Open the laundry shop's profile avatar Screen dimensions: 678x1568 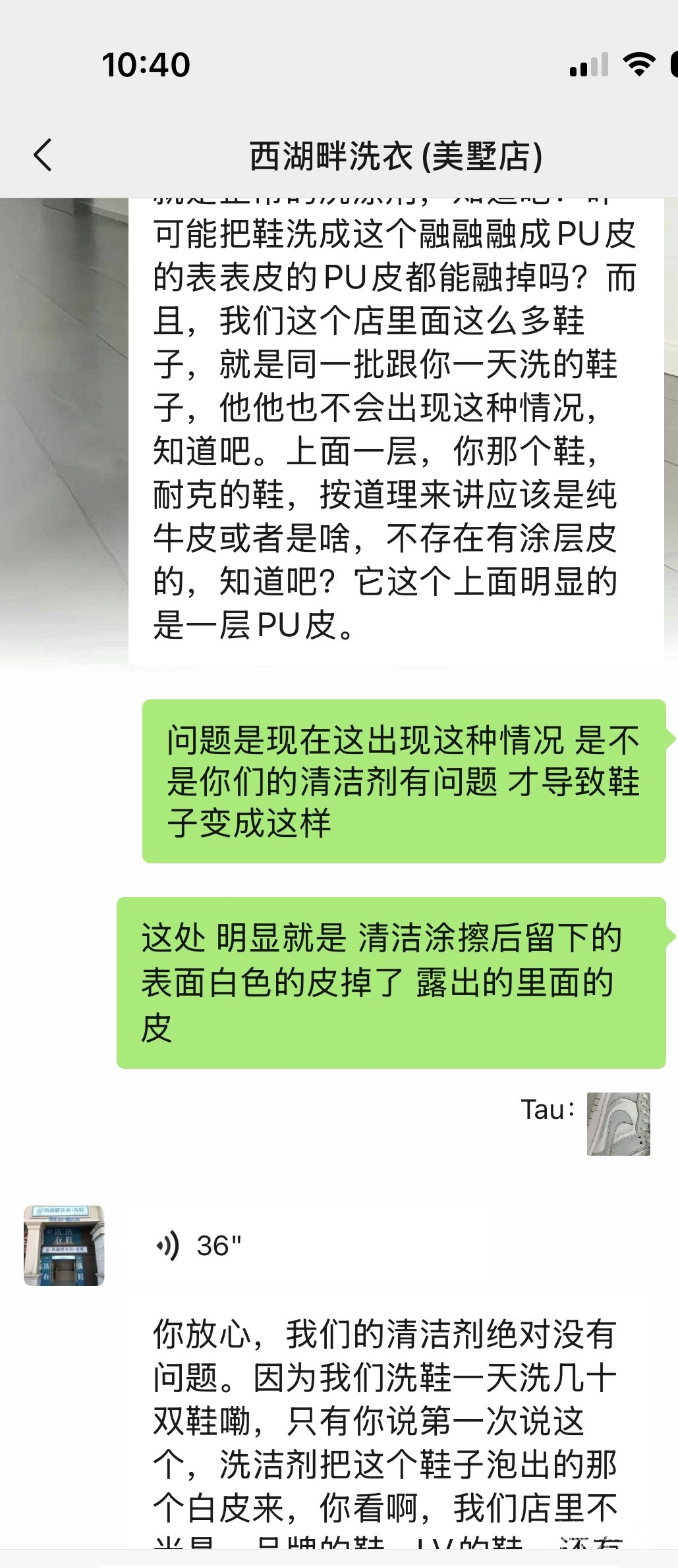pyautogui.click(x=64, y=1245)
